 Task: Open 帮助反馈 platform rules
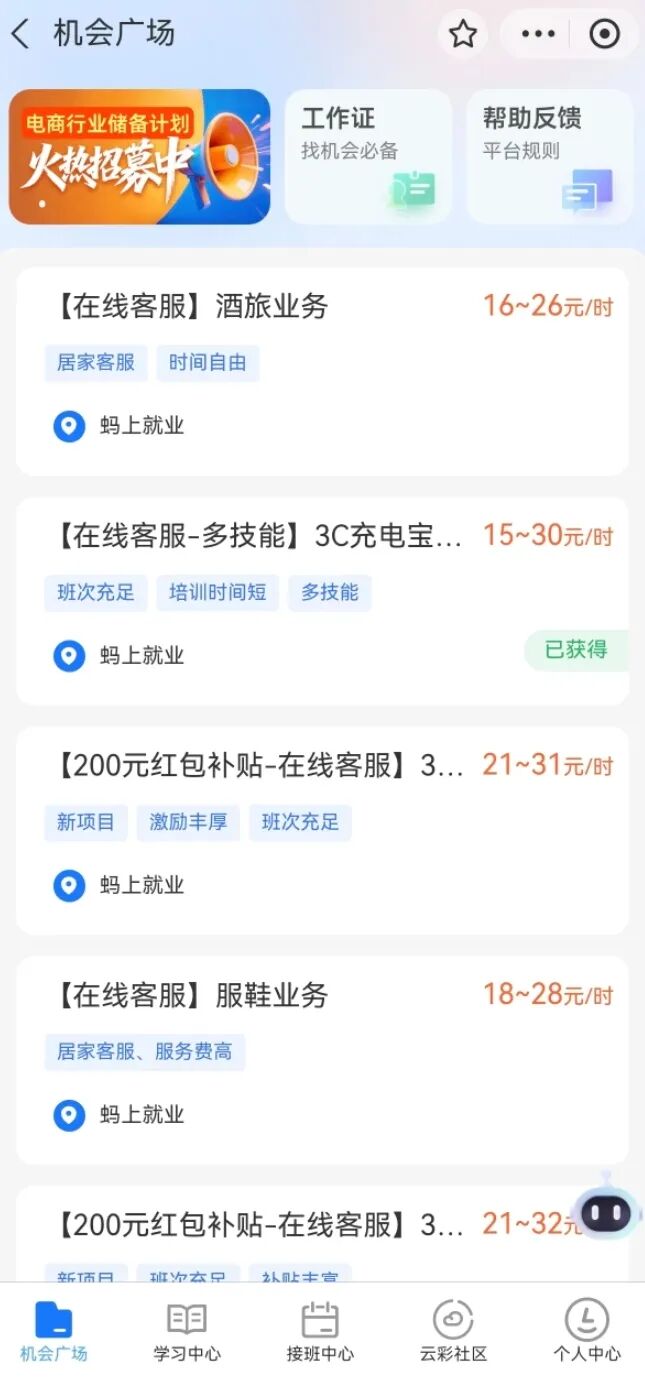tap(549, 157)
